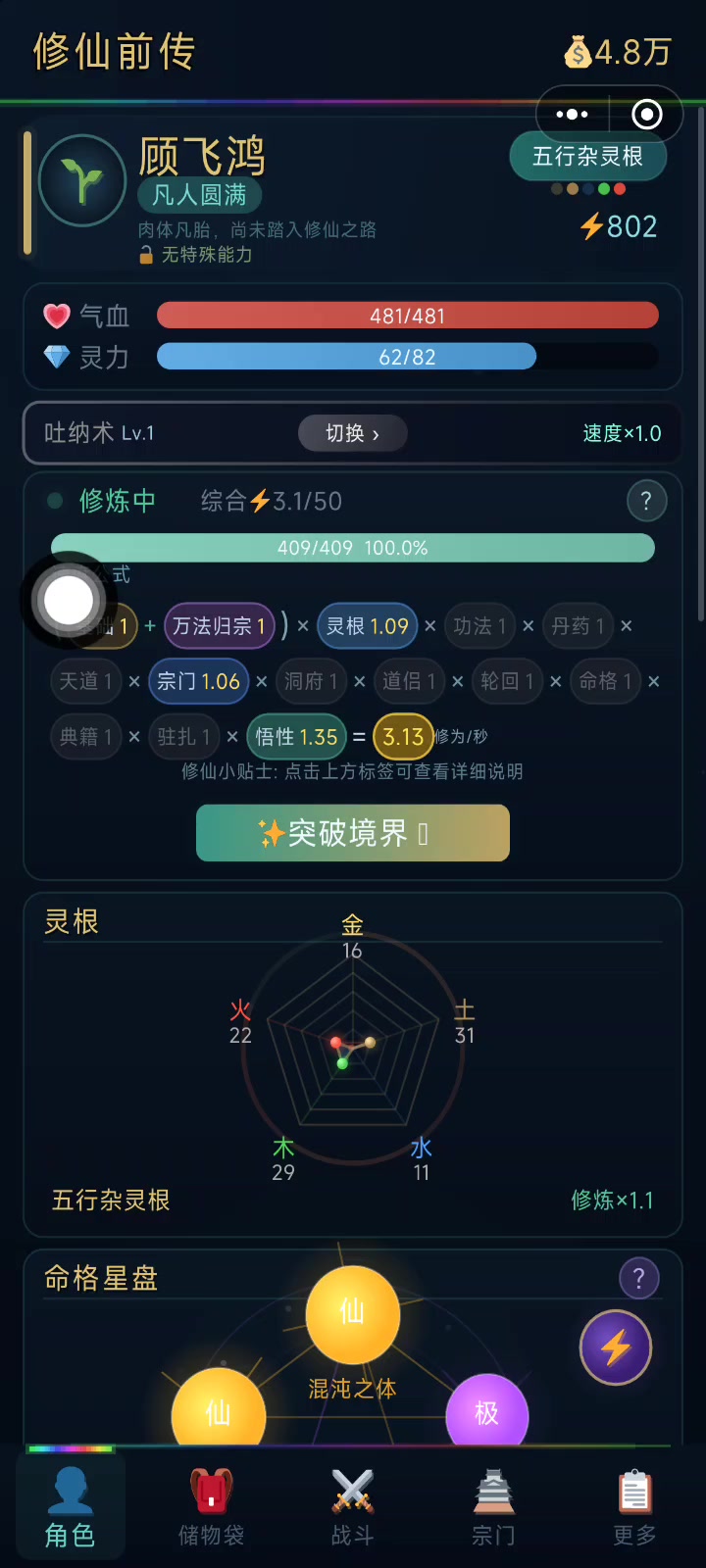Go to the 战斗 tab

pyautogui.click(x=352, y=1507)
